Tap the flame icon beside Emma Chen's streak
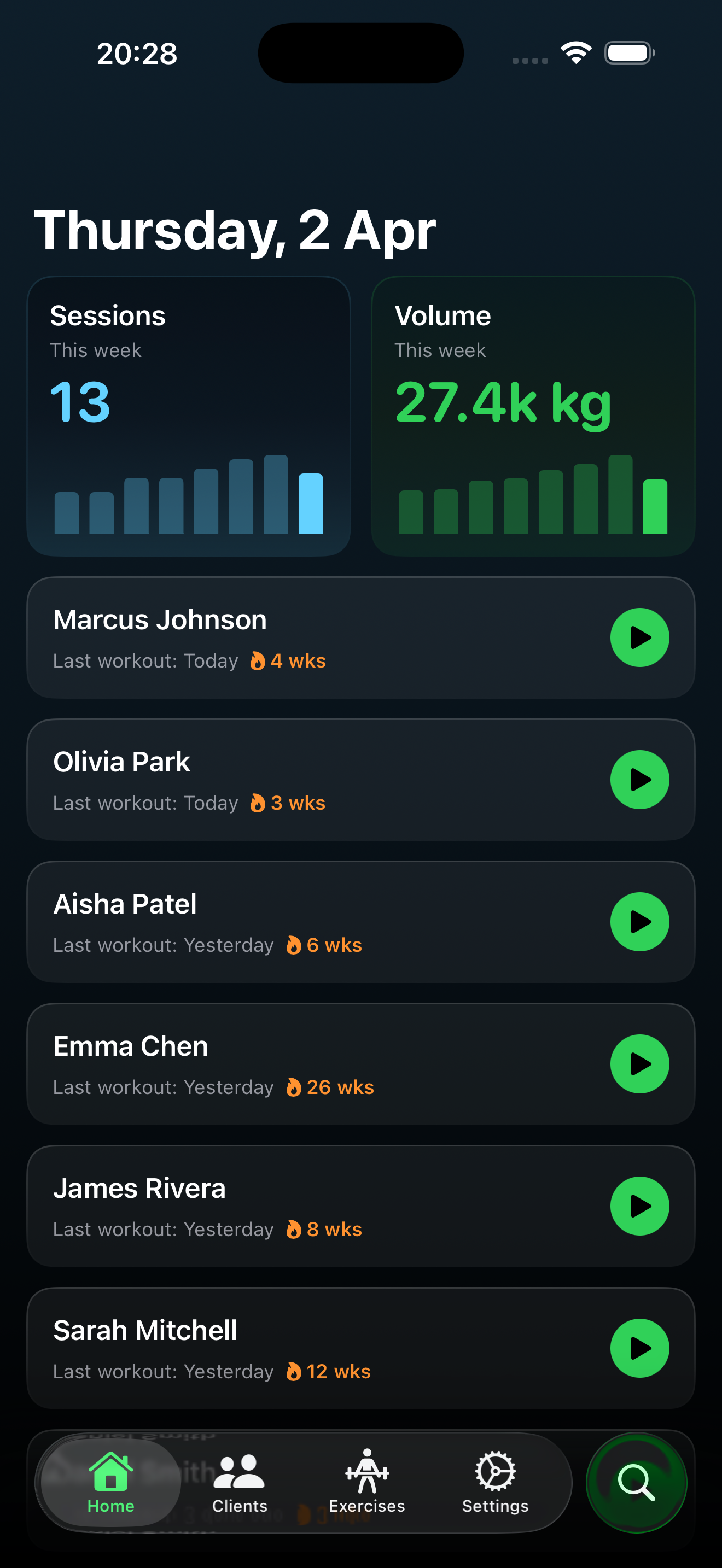Image resolution: width=722 pixels, height=1568 pixels. (294, 1086)
